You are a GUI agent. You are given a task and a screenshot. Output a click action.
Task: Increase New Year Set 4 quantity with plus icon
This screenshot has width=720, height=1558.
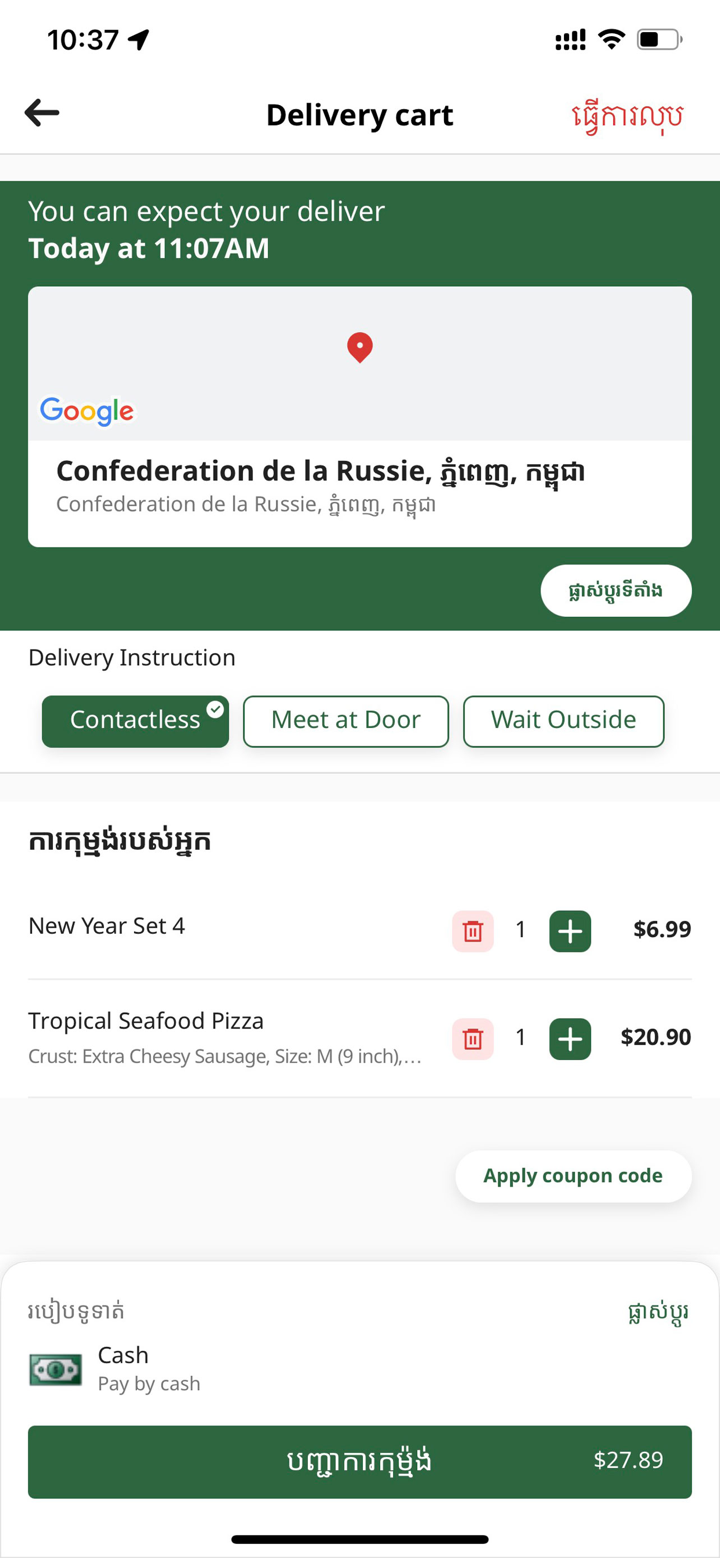tap(569, 930)
